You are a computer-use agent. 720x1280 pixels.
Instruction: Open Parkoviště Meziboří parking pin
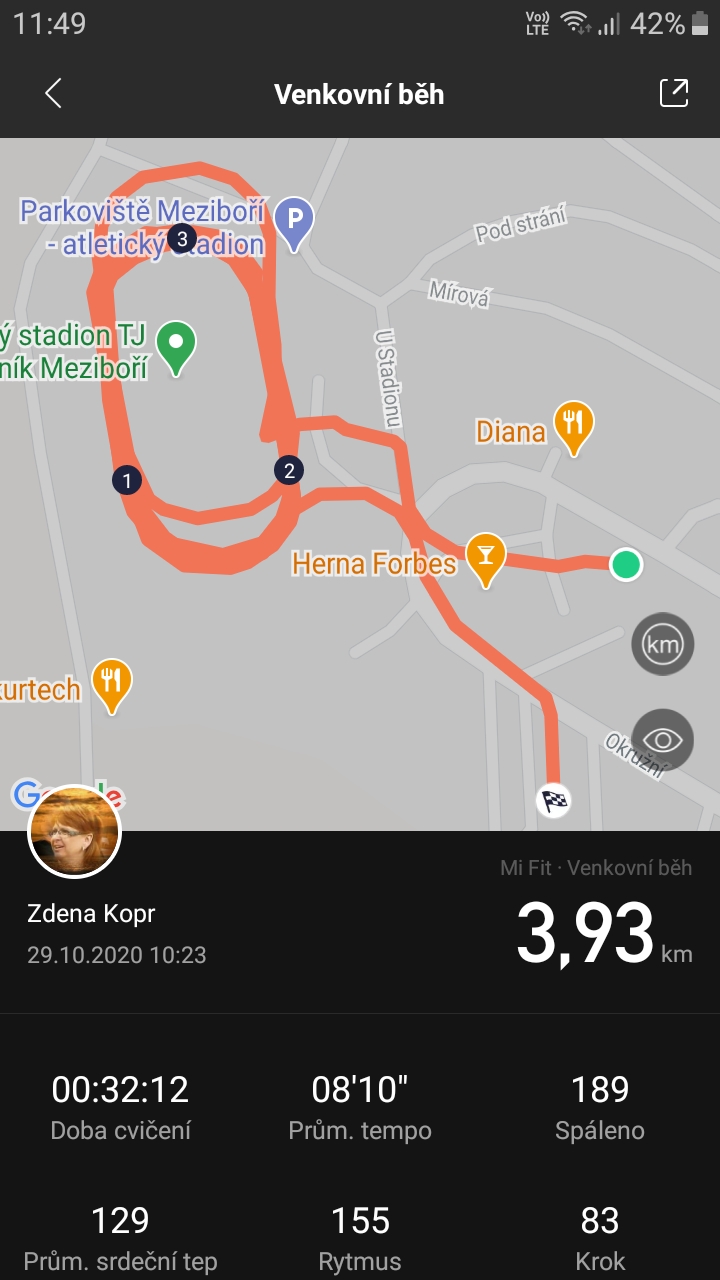click(295, 224)
